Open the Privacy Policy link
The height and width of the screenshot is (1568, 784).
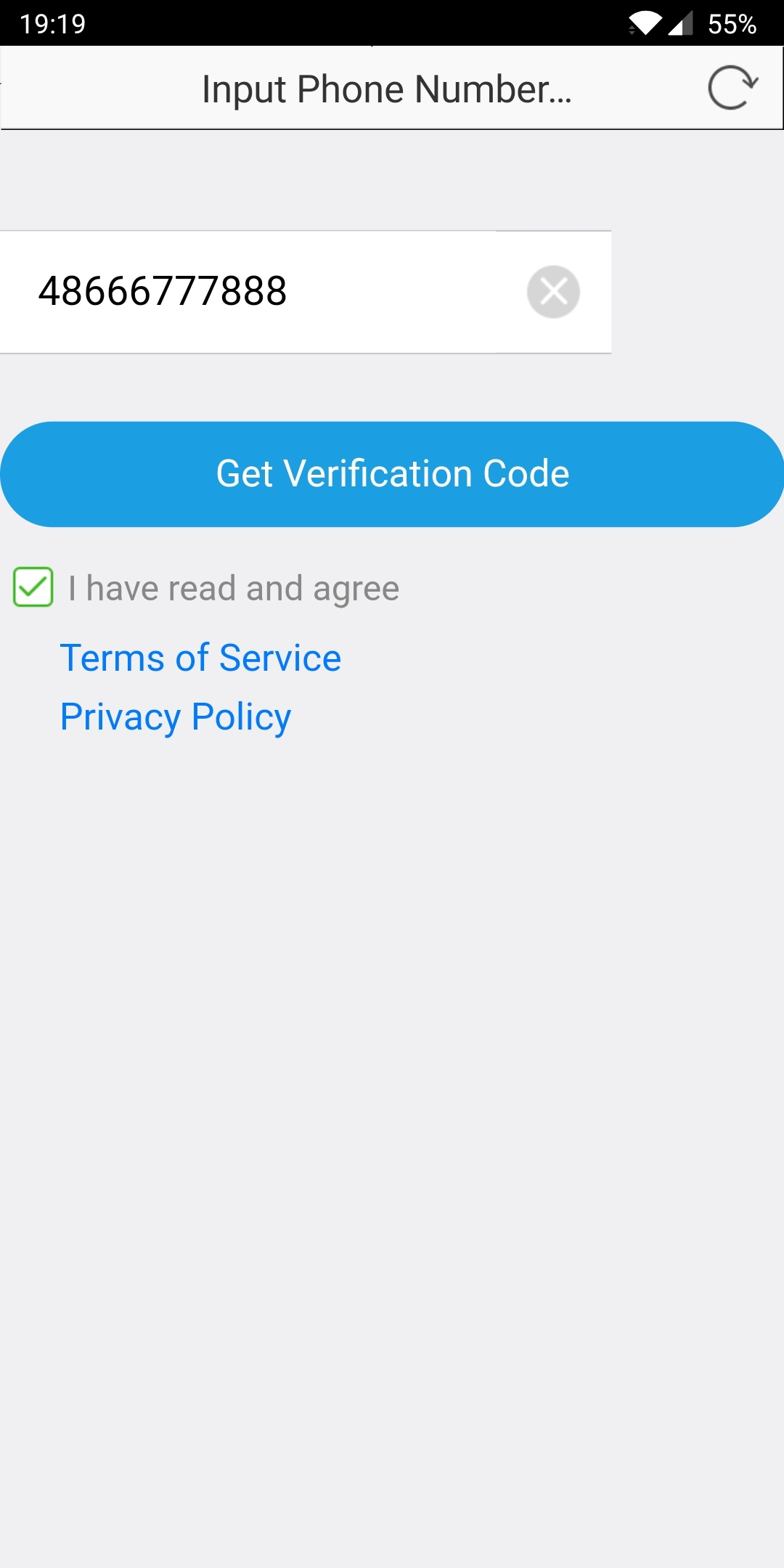[x=176, y=717]
